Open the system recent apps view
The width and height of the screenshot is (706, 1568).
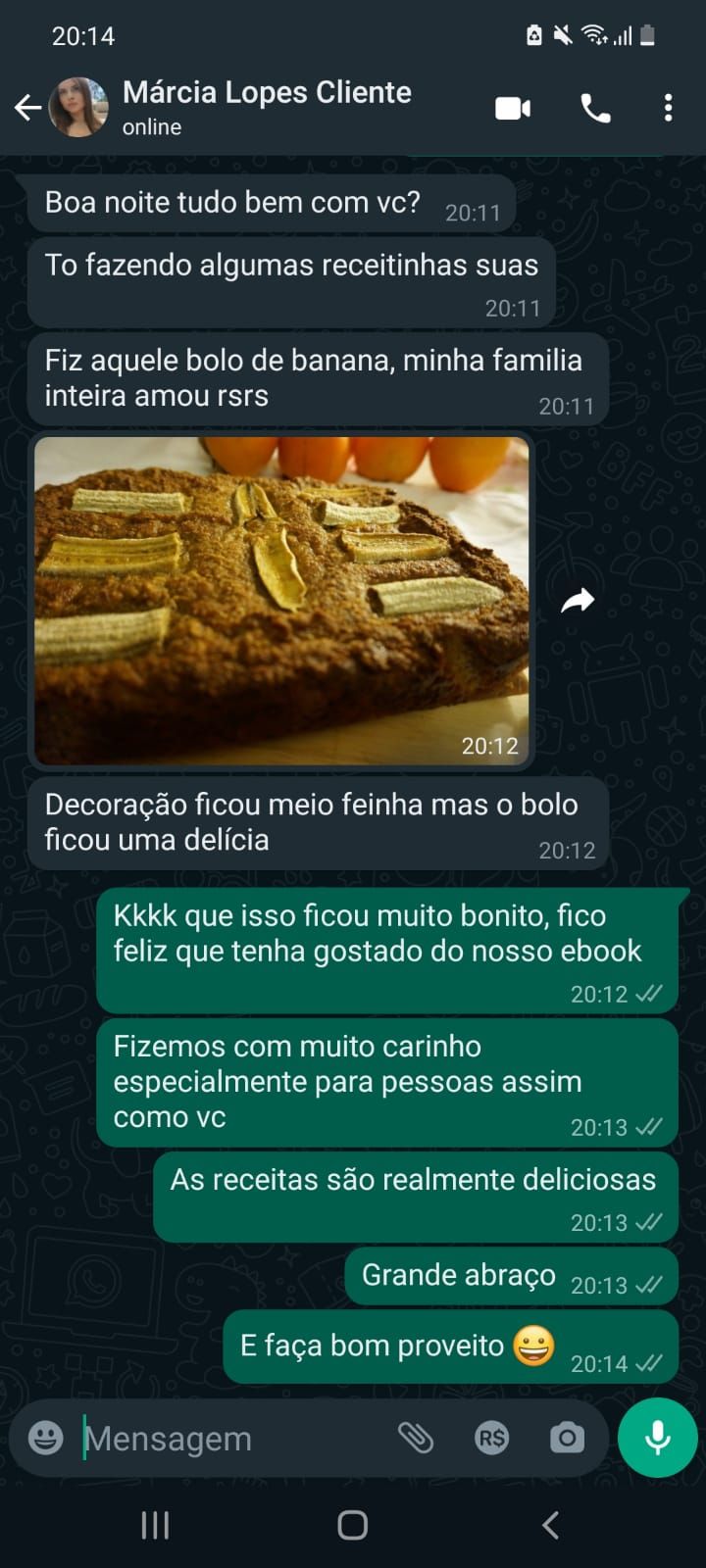click(x=155, y=1525)
